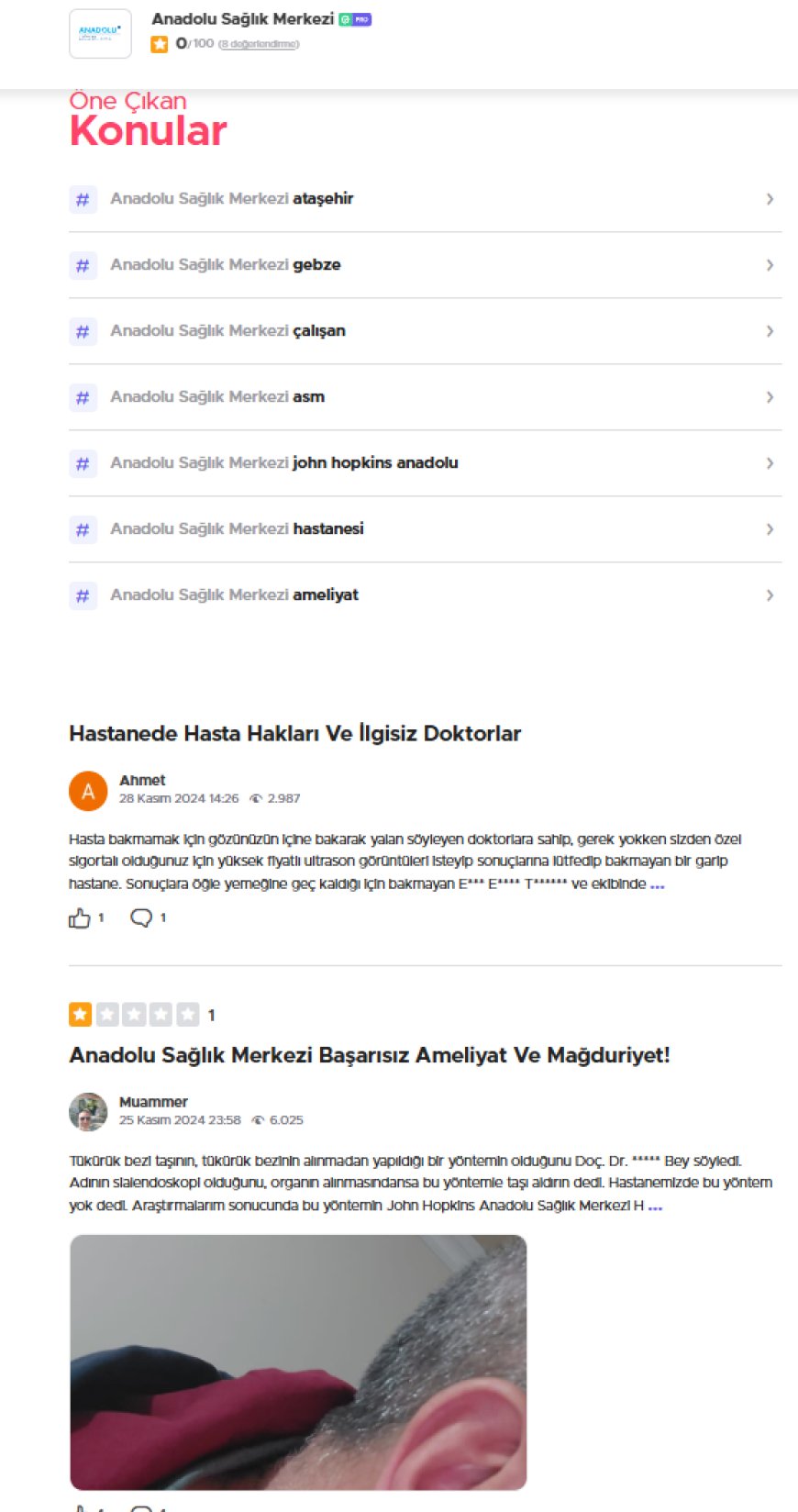Image resolution: width=798 pixels, height=1512 pixels.
Task: Select the ameliyat topic
Action: (x=424, y=595)
